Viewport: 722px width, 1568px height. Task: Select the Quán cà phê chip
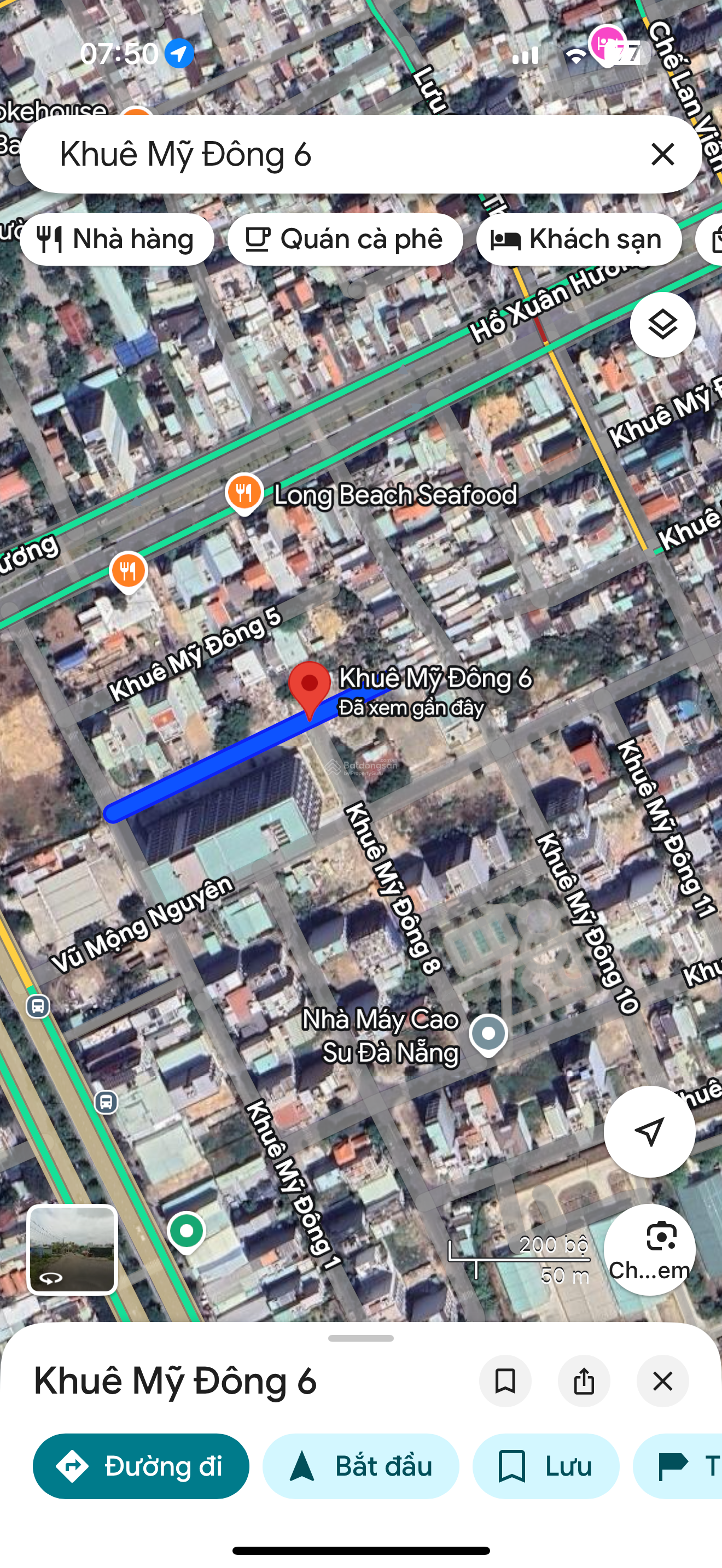coord(345,239)
